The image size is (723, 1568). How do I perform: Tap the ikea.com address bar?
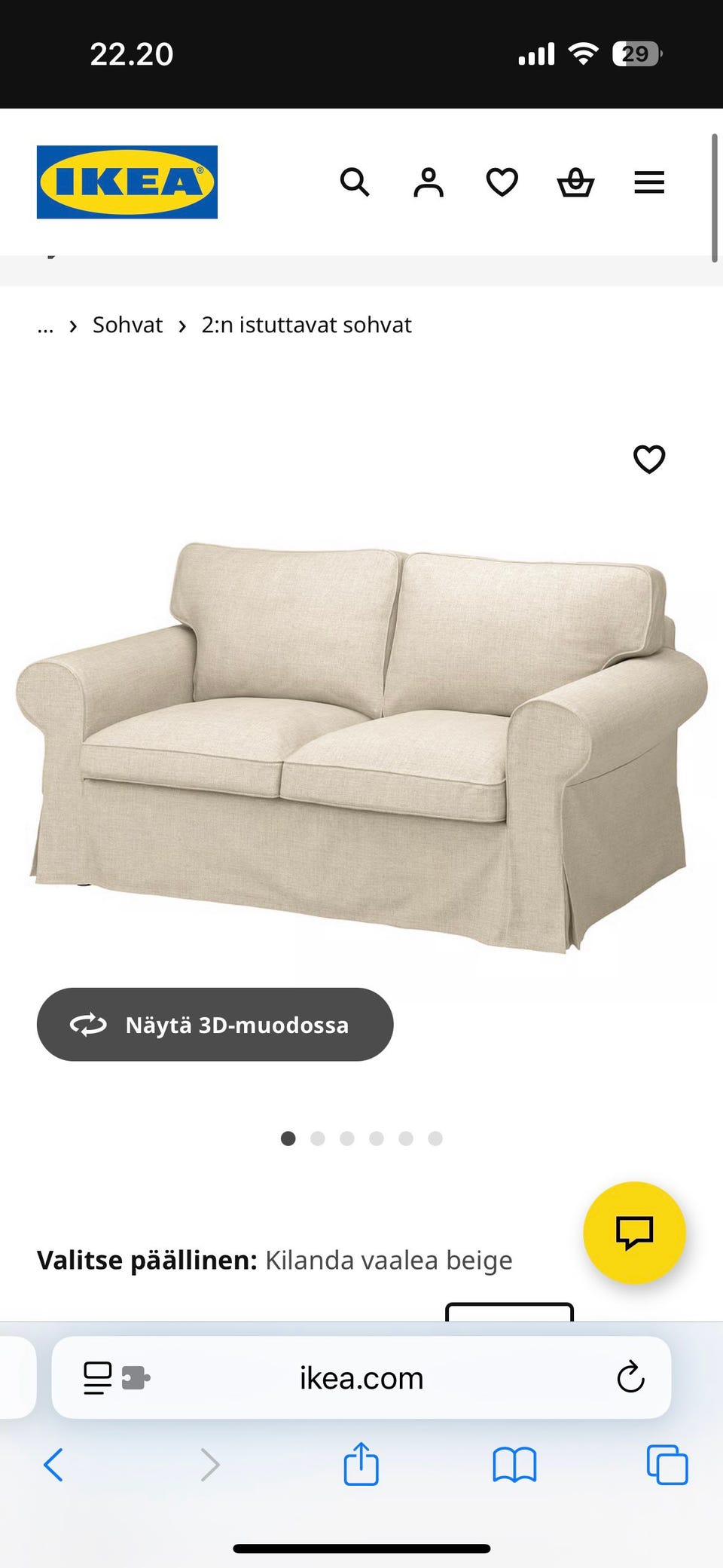click(361, 1378)
